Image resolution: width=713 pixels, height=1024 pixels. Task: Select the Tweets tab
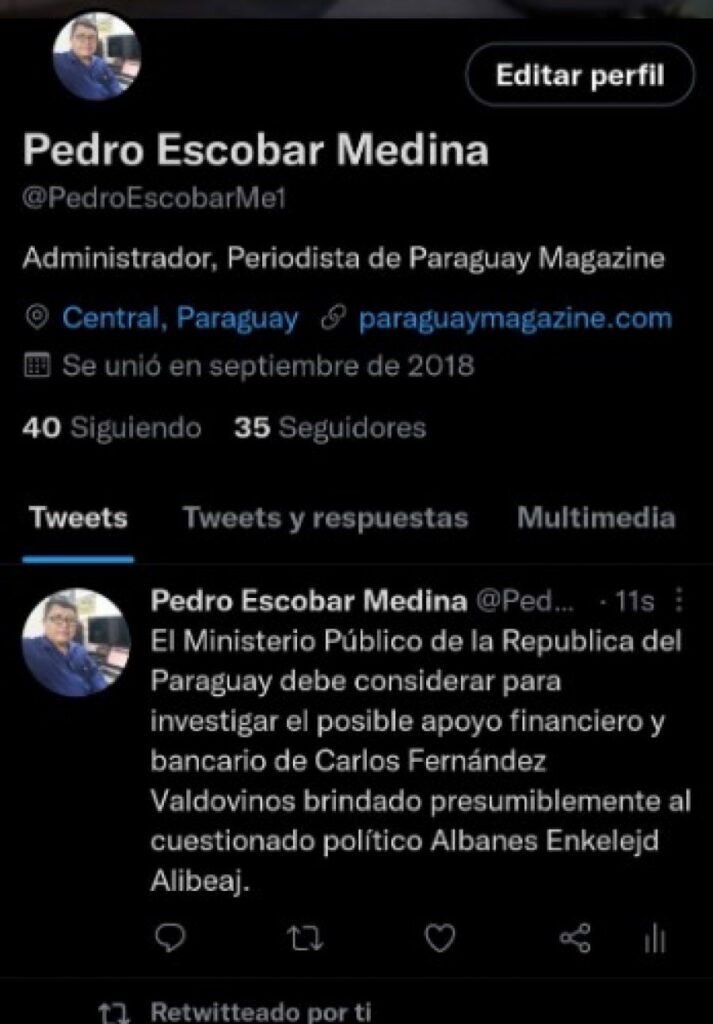[x=78, y=518]
